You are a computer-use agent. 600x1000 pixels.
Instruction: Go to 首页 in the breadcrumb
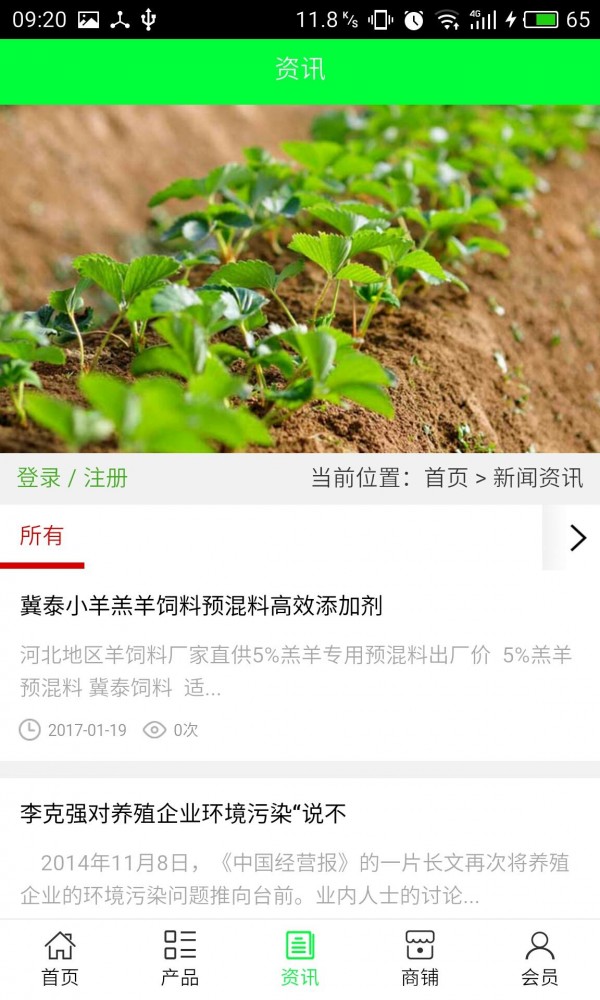click(446, 478)
